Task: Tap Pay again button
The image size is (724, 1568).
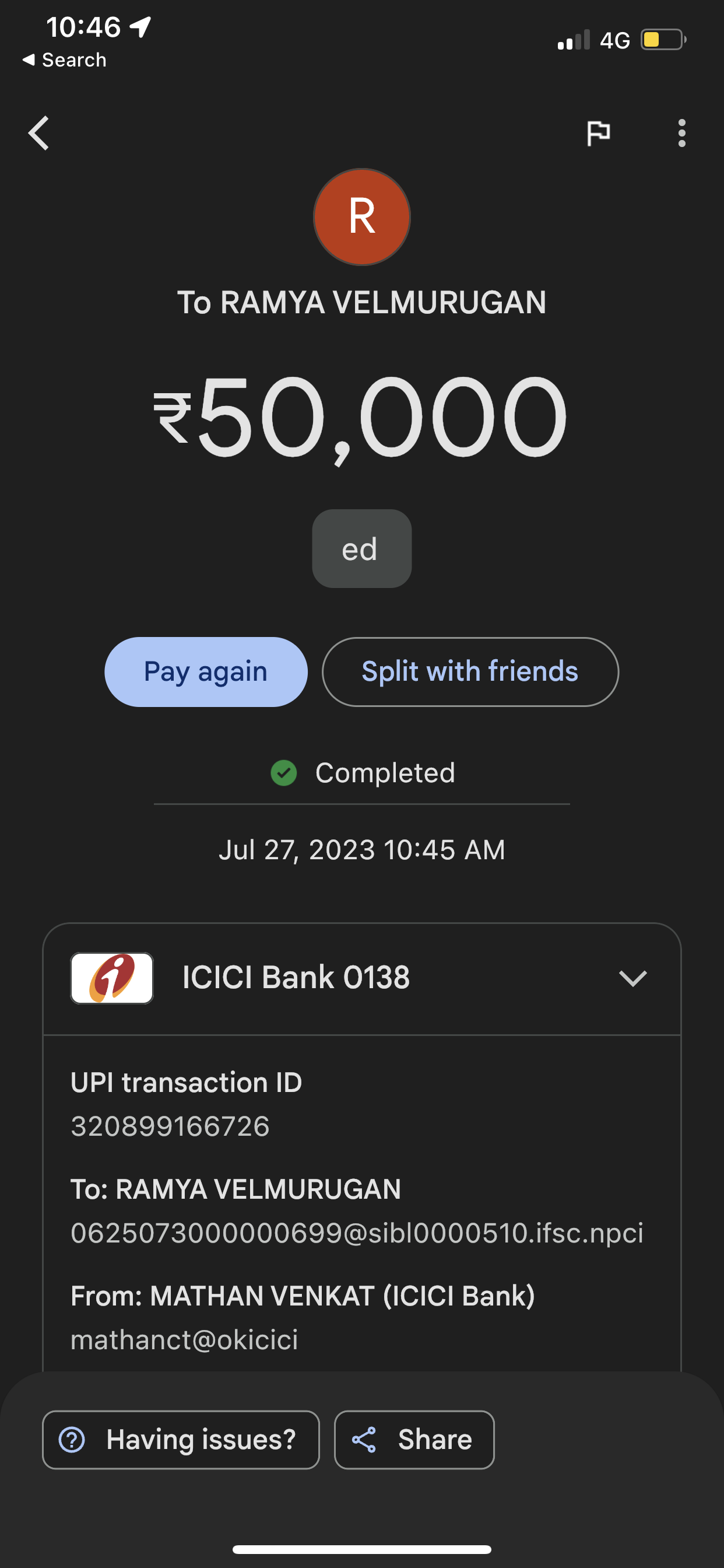Action: click(206, 671)
